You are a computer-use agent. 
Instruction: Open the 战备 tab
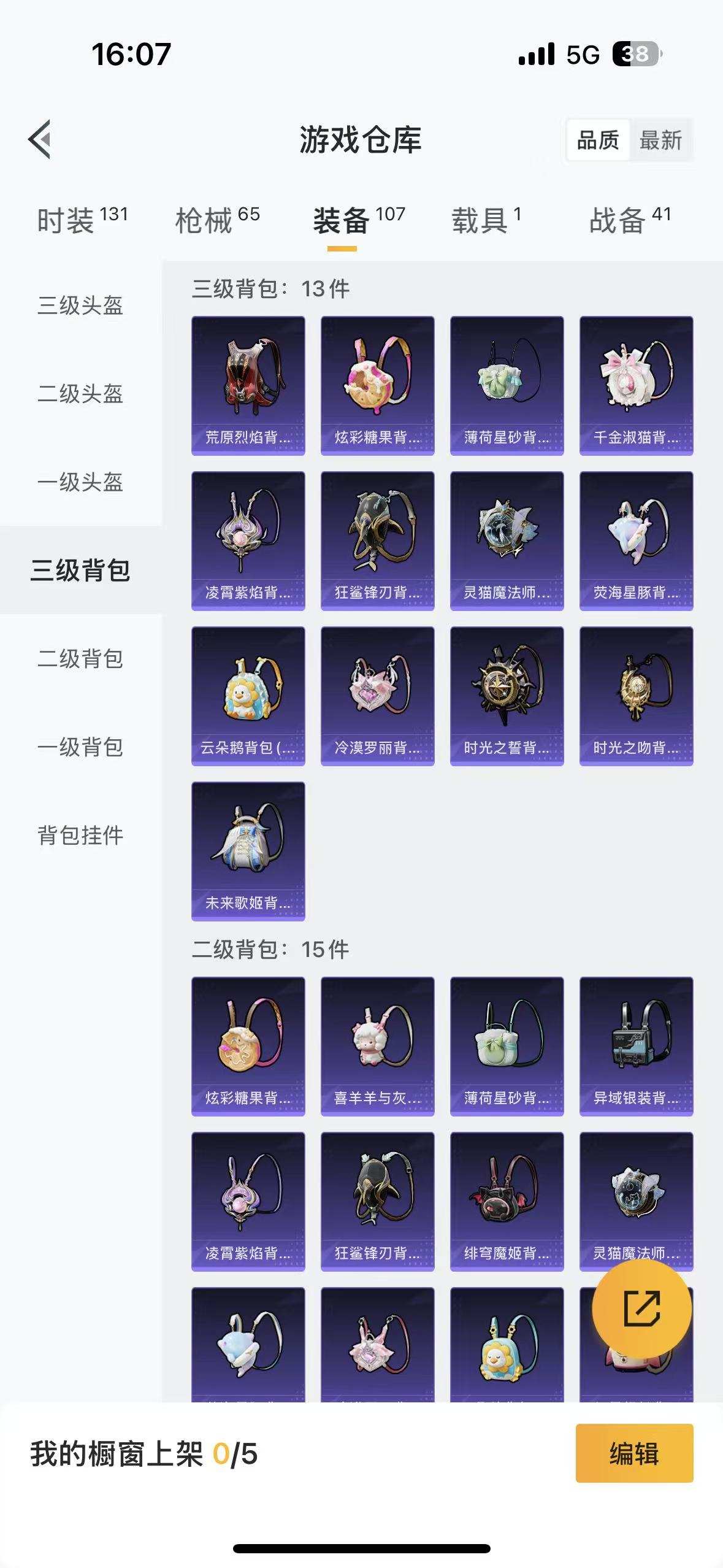(629, 220)
